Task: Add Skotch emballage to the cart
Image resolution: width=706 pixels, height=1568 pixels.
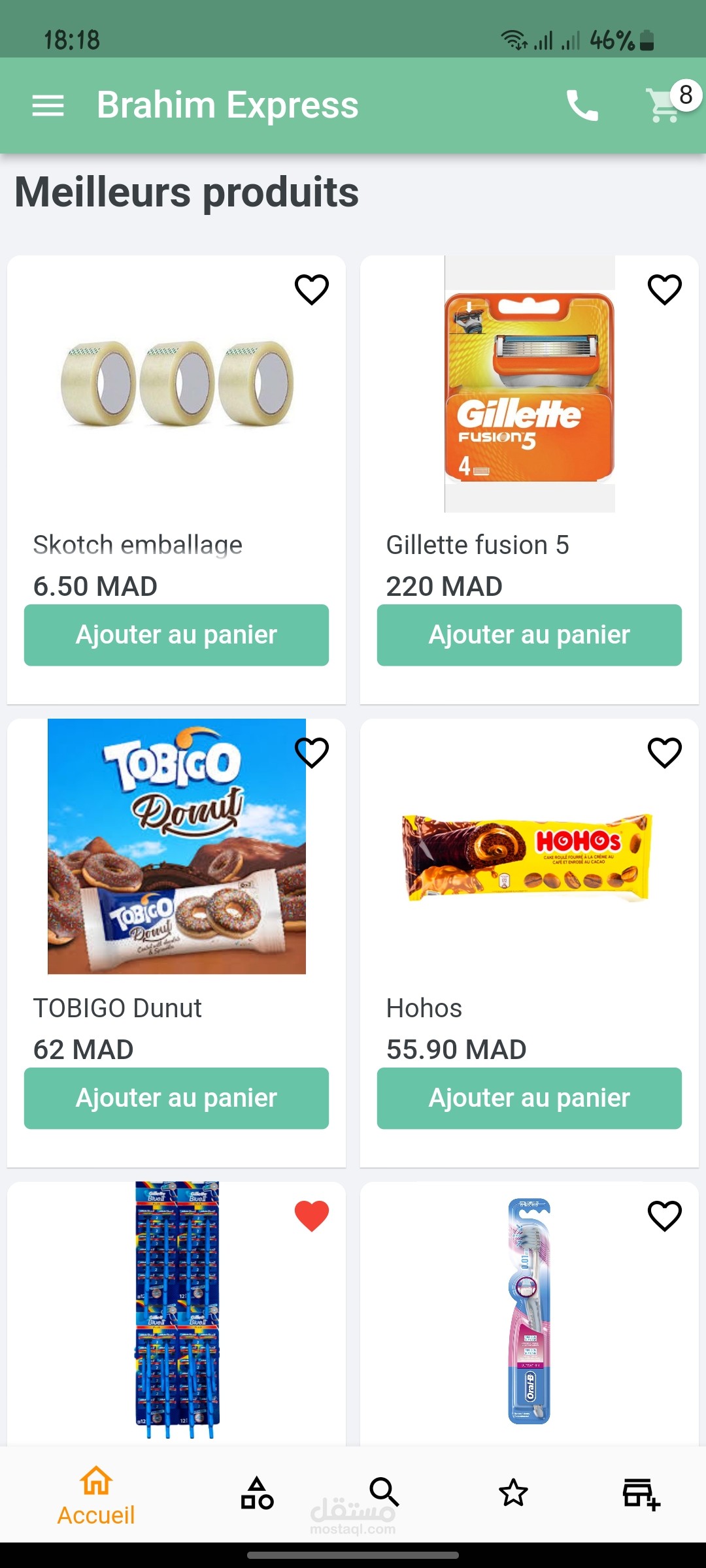Action: [x=176, y=635]
